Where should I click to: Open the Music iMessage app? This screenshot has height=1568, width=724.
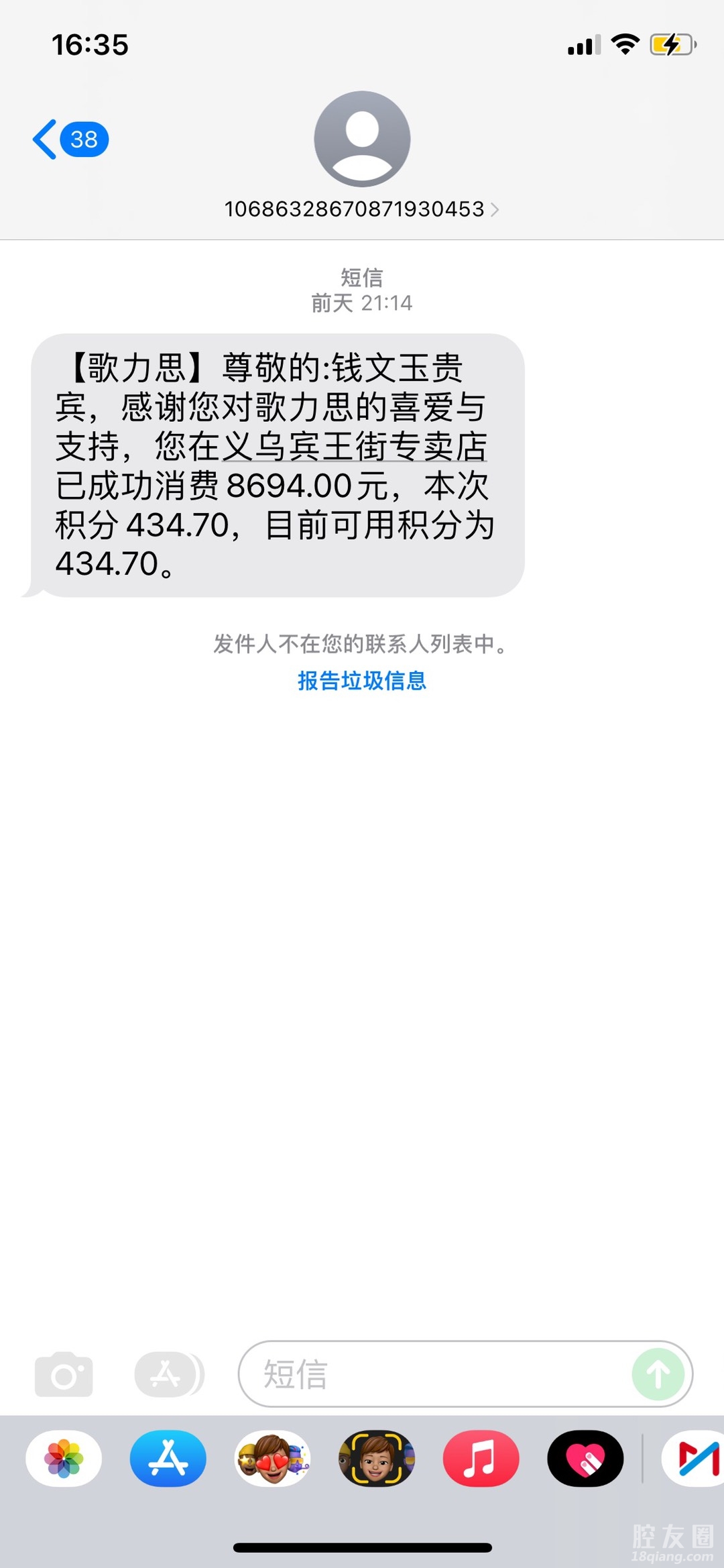pos(481,1459)
